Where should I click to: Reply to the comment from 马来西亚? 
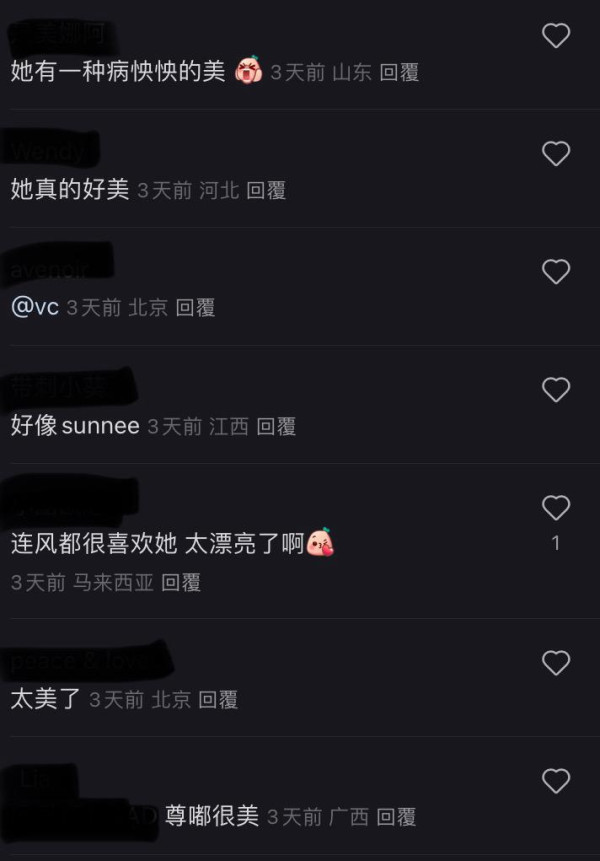[x=181, y=582]
